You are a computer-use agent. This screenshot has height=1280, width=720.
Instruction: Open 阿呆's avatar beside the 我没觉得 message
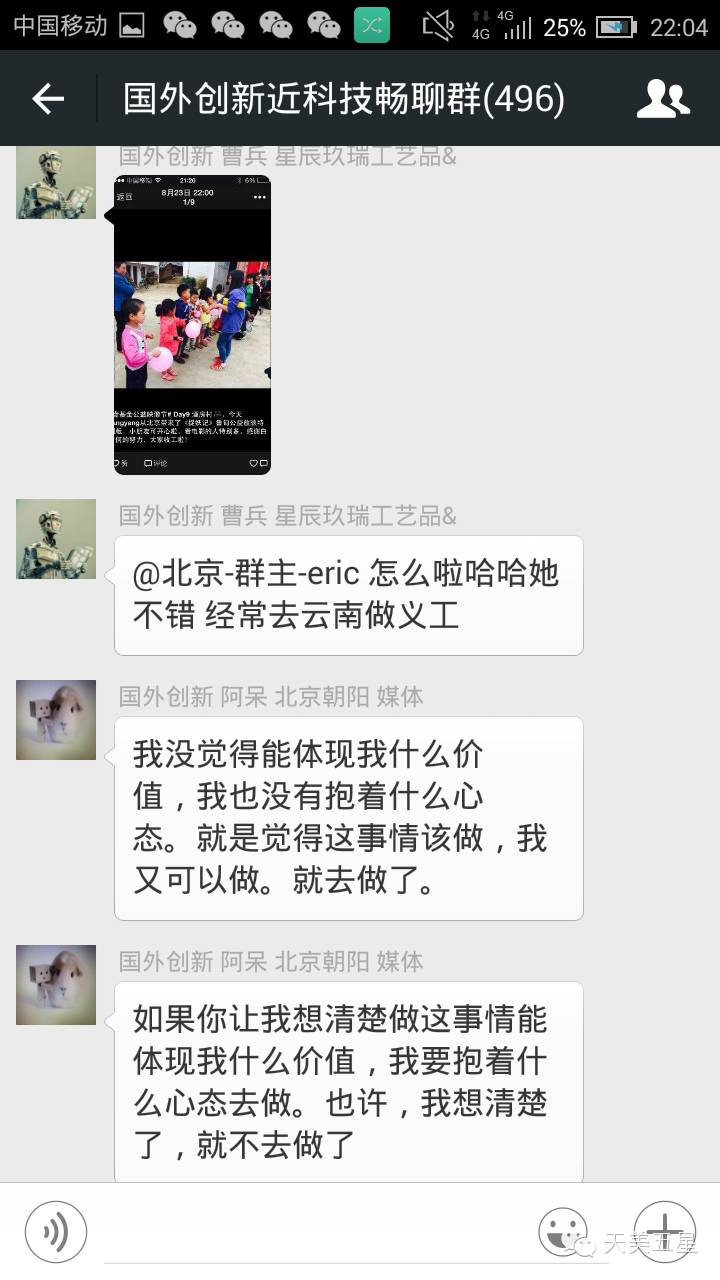pos(56,720)
